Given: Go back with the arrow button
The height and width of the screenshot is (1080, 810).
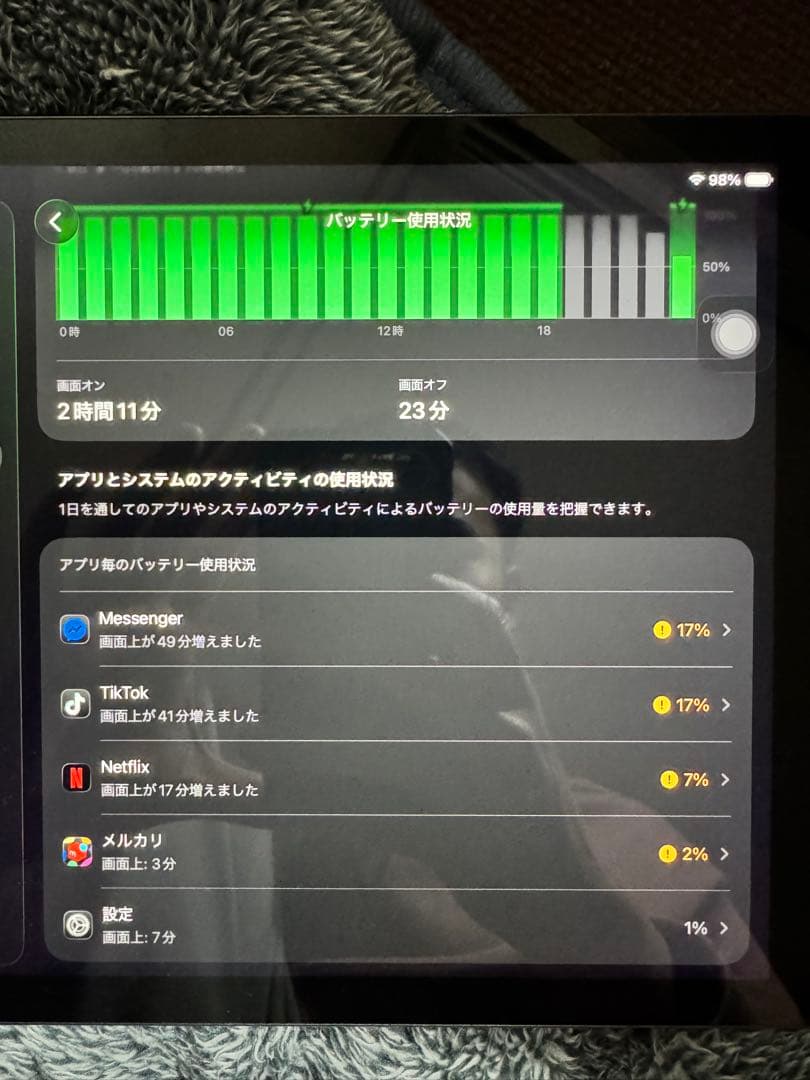Looking at the screenshot, I should pos(56,222).
